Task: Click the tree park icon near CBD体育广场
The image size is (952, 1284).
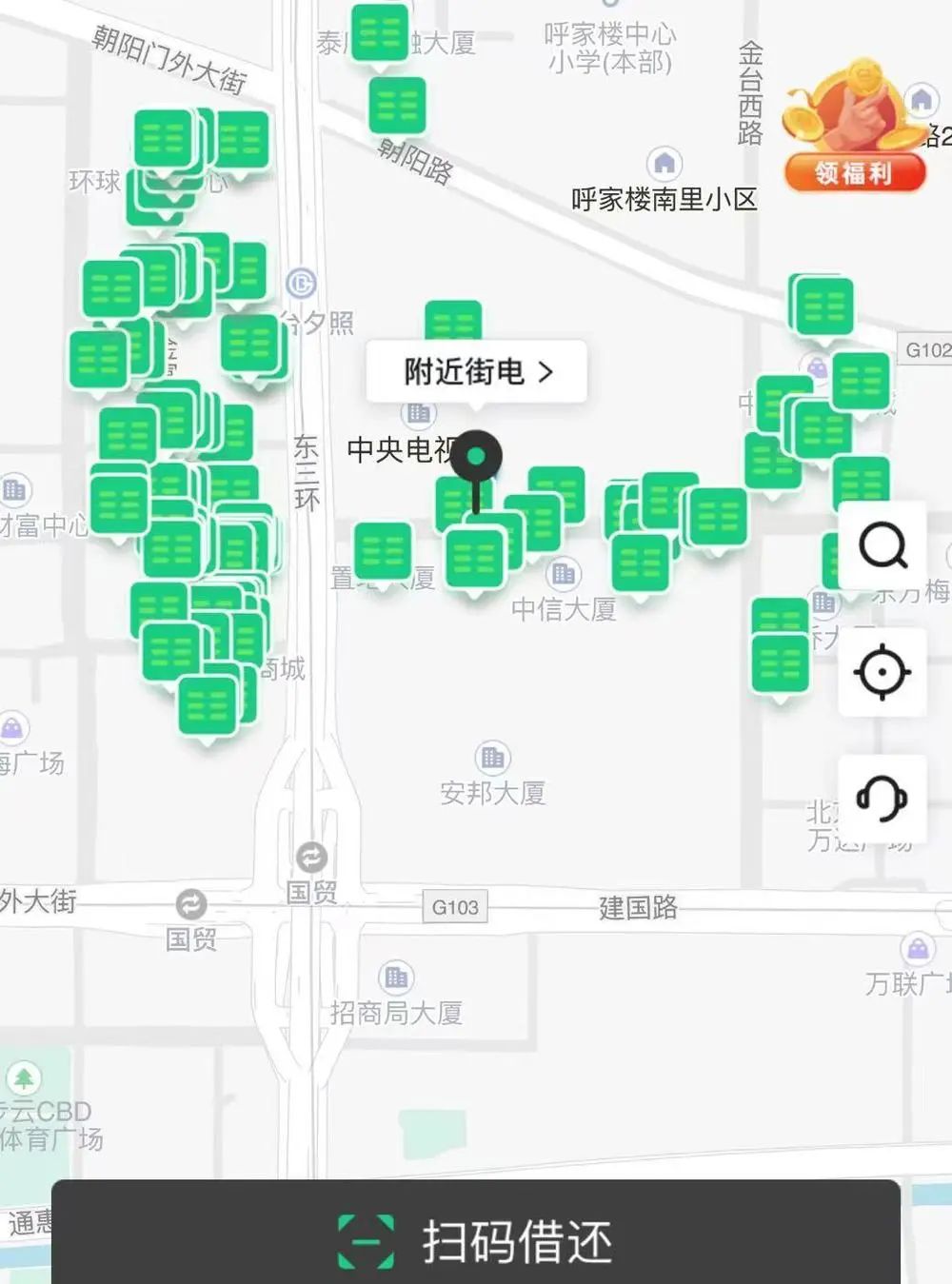Action: pos(27,1079)
